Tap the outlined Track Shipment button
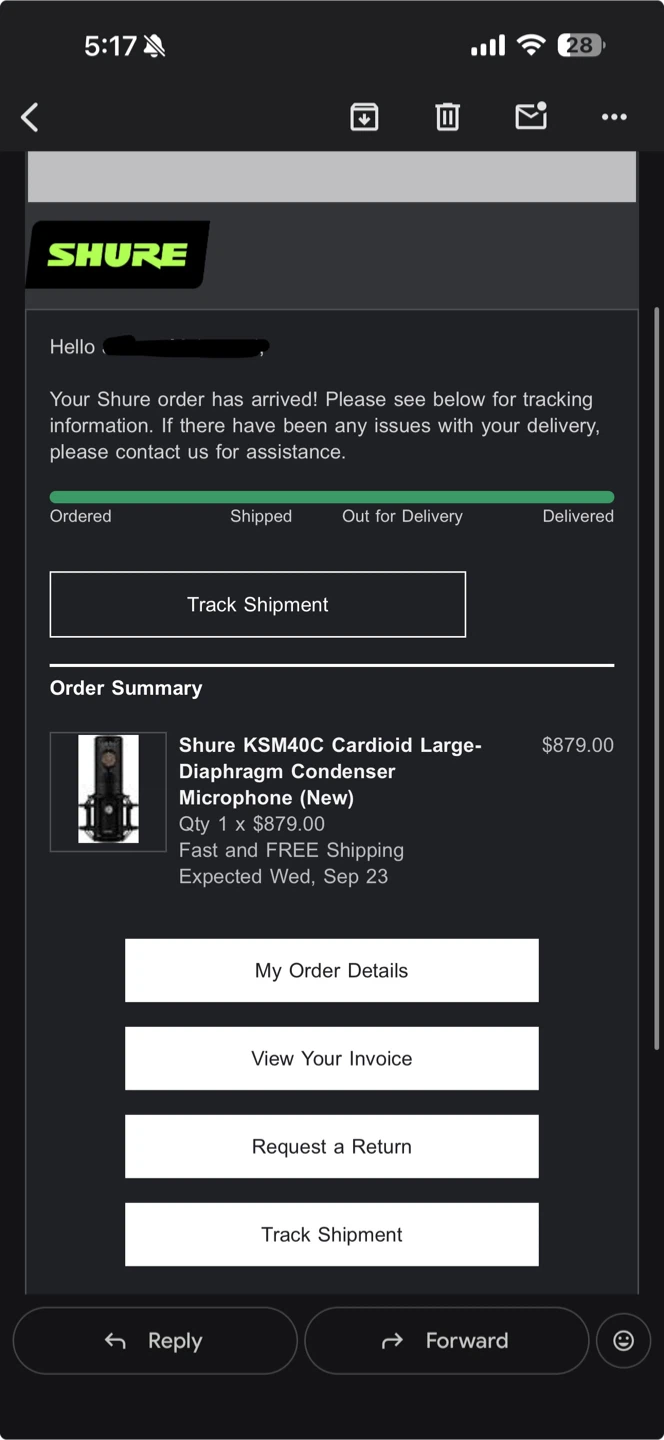Screen dimensions: 664x1440 coord(258,604)
